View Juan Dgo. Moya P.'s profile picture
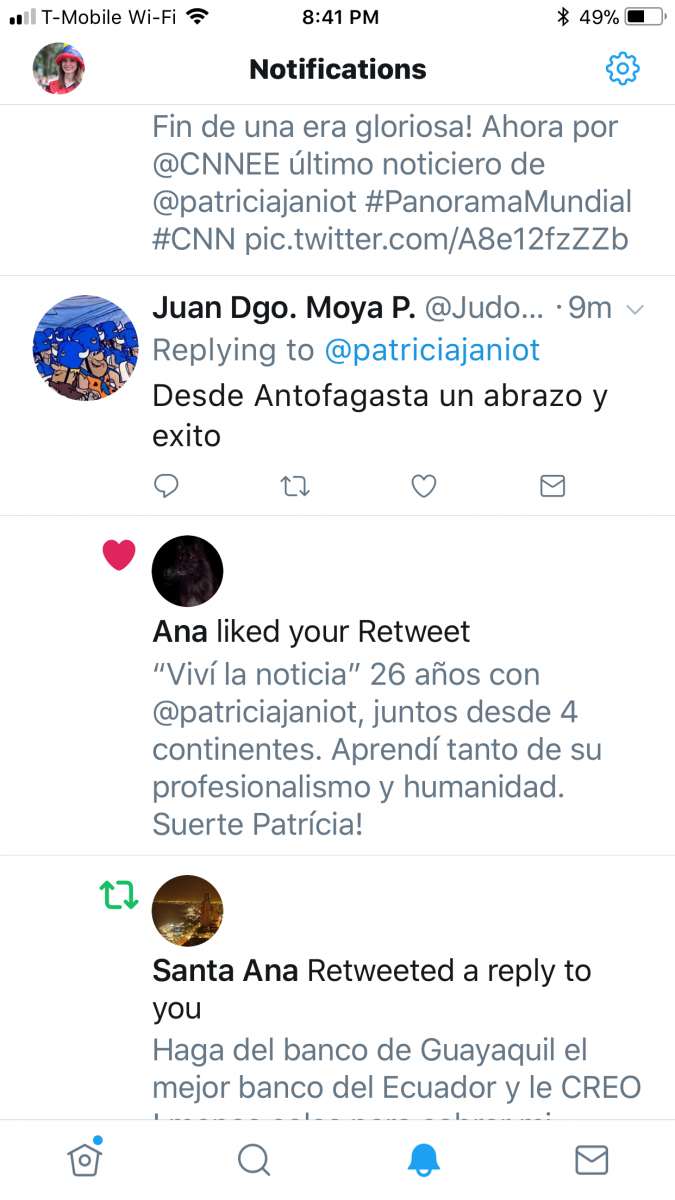The width and height of the screenshot is (675, 1200). click(86, 348)
